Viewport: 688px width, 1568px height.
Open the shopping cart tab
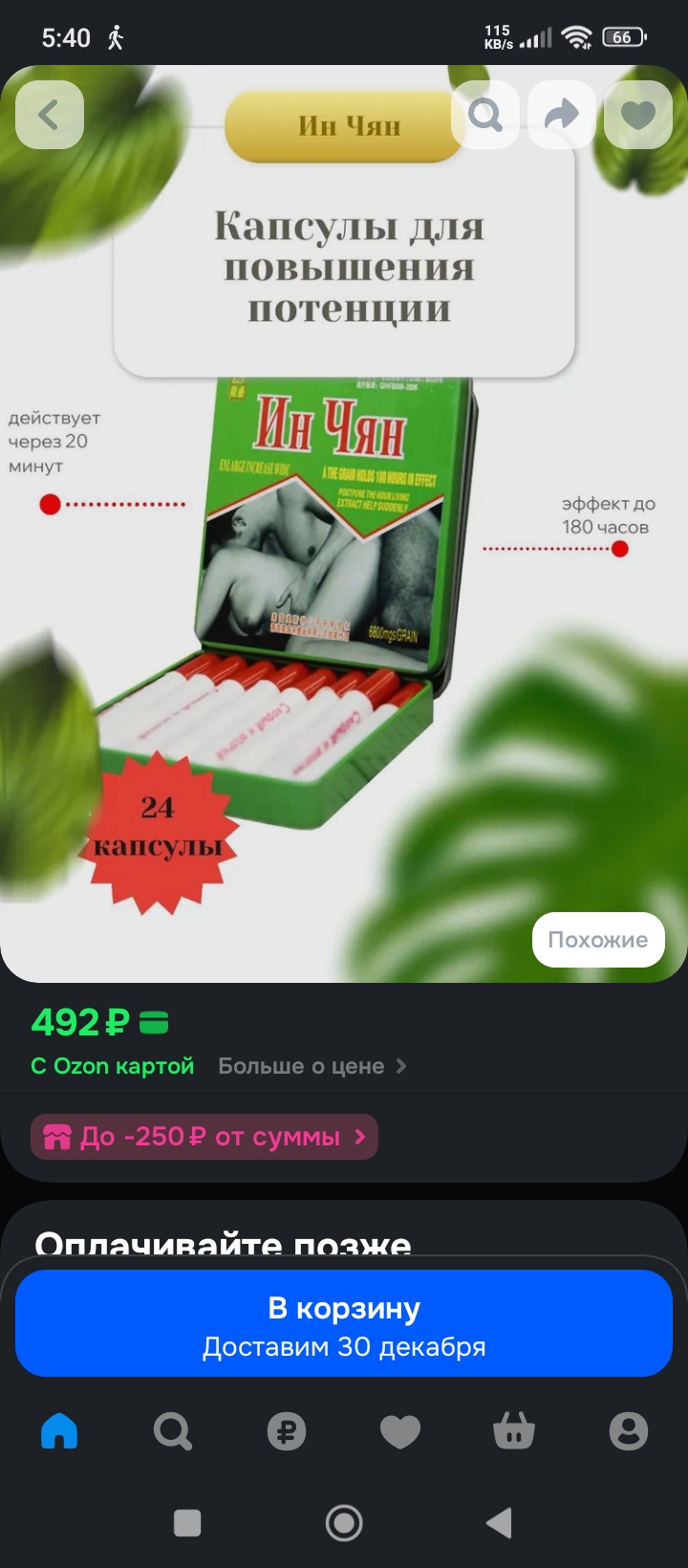click(x=514, y=1431)
